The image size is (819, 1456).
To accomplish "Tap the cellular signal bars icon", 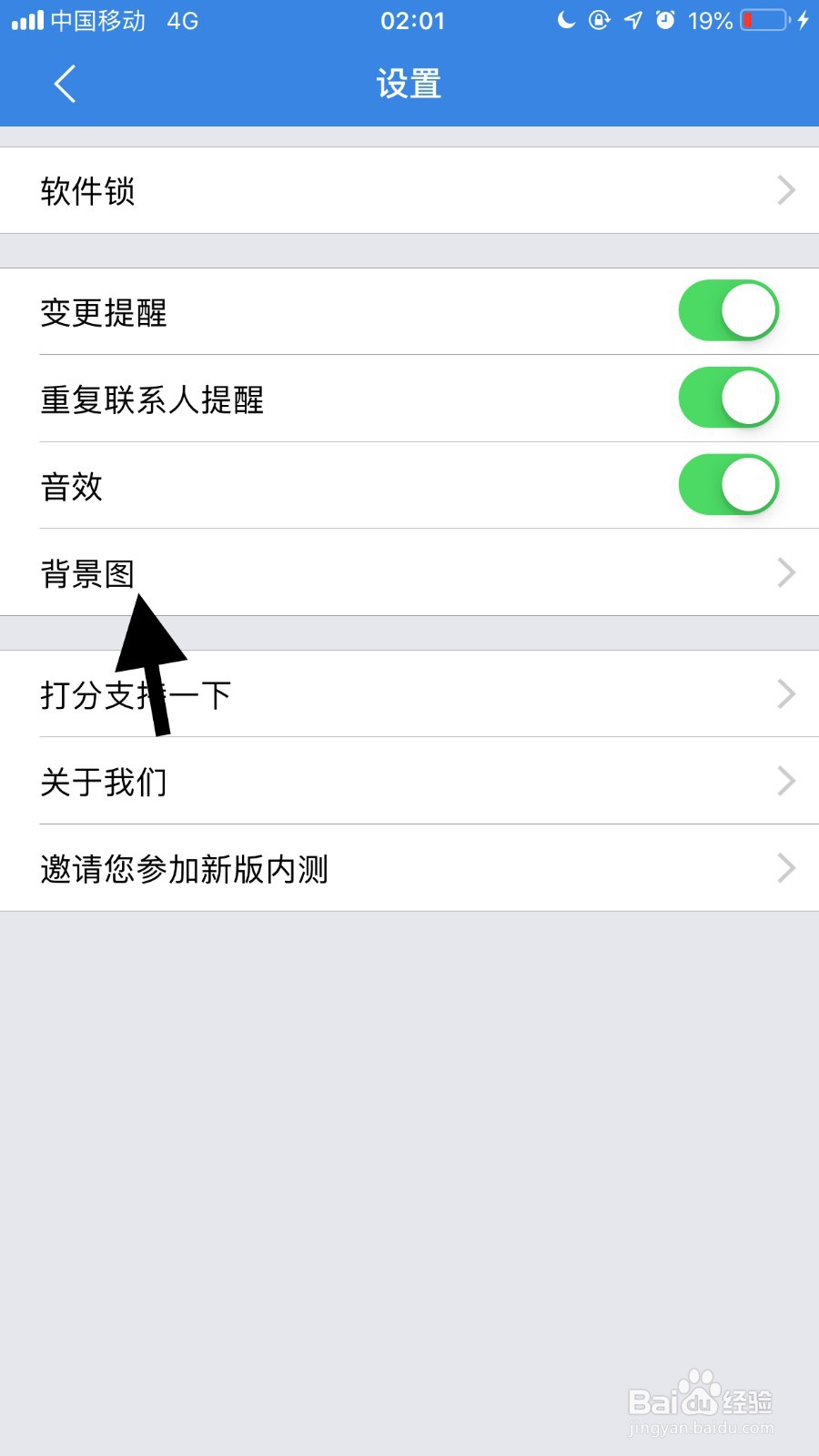I will point(27,18).
